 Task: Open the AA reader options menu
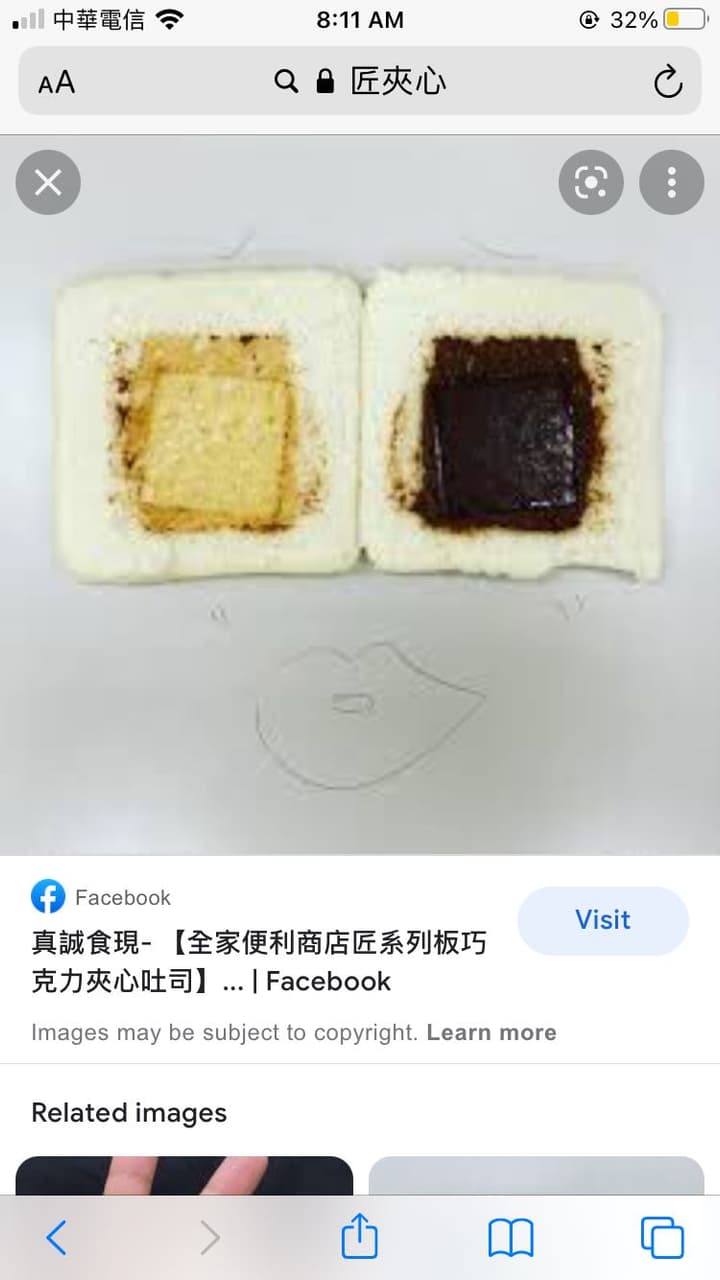57,83
